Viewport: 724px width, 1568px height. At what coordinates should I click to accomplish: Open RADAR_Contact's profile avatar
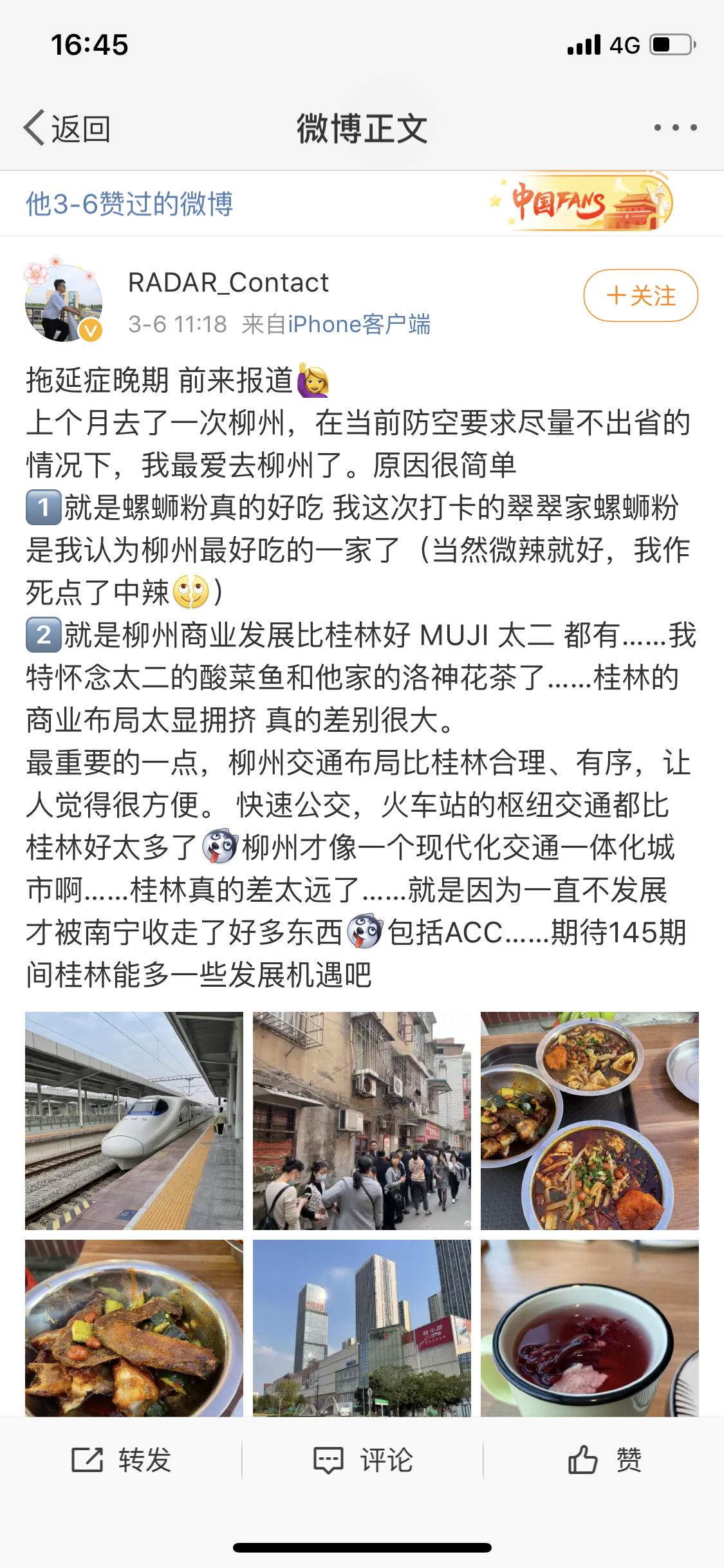(64, 300)
